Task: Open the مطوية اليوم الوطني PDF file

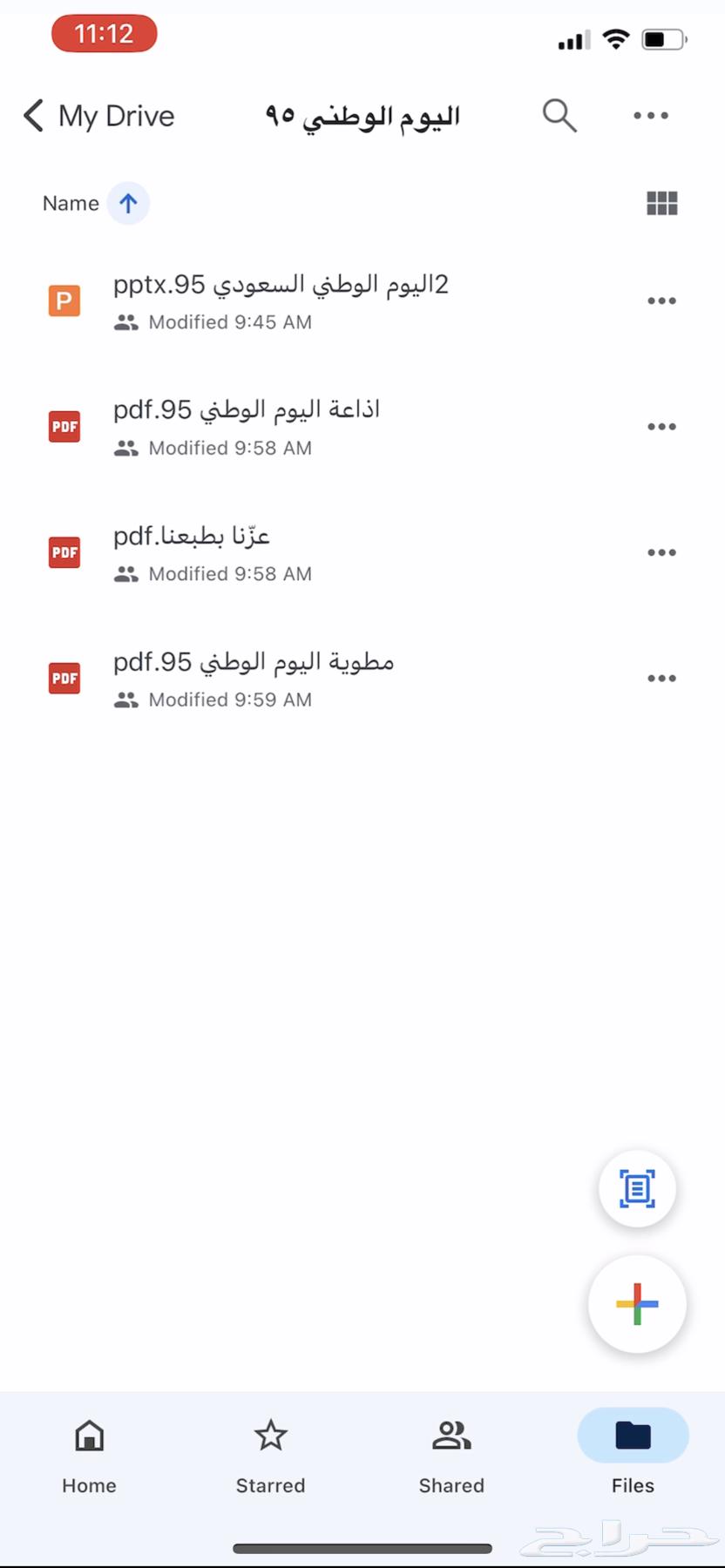Action: 254,678
